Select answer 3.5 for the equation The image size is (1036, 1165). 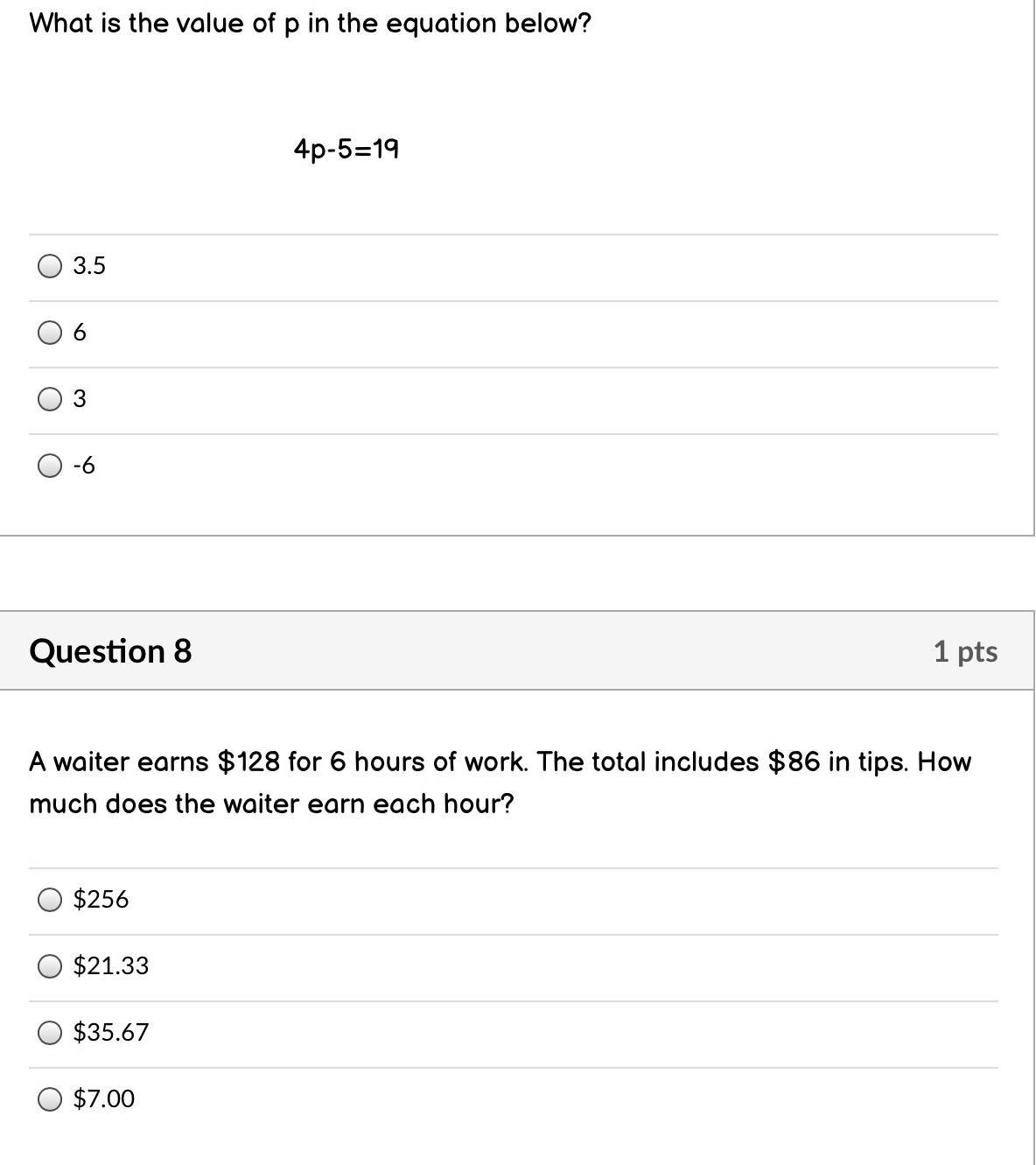pos(51,266)
